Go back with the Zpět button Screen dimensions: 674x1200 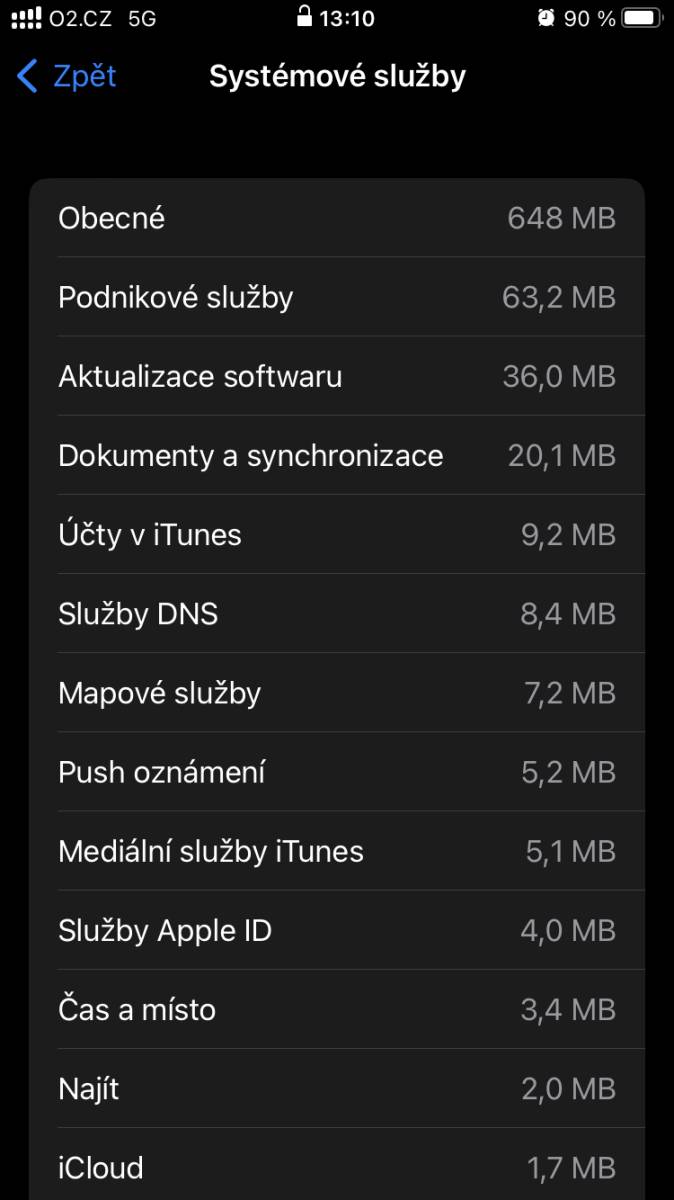67,76
